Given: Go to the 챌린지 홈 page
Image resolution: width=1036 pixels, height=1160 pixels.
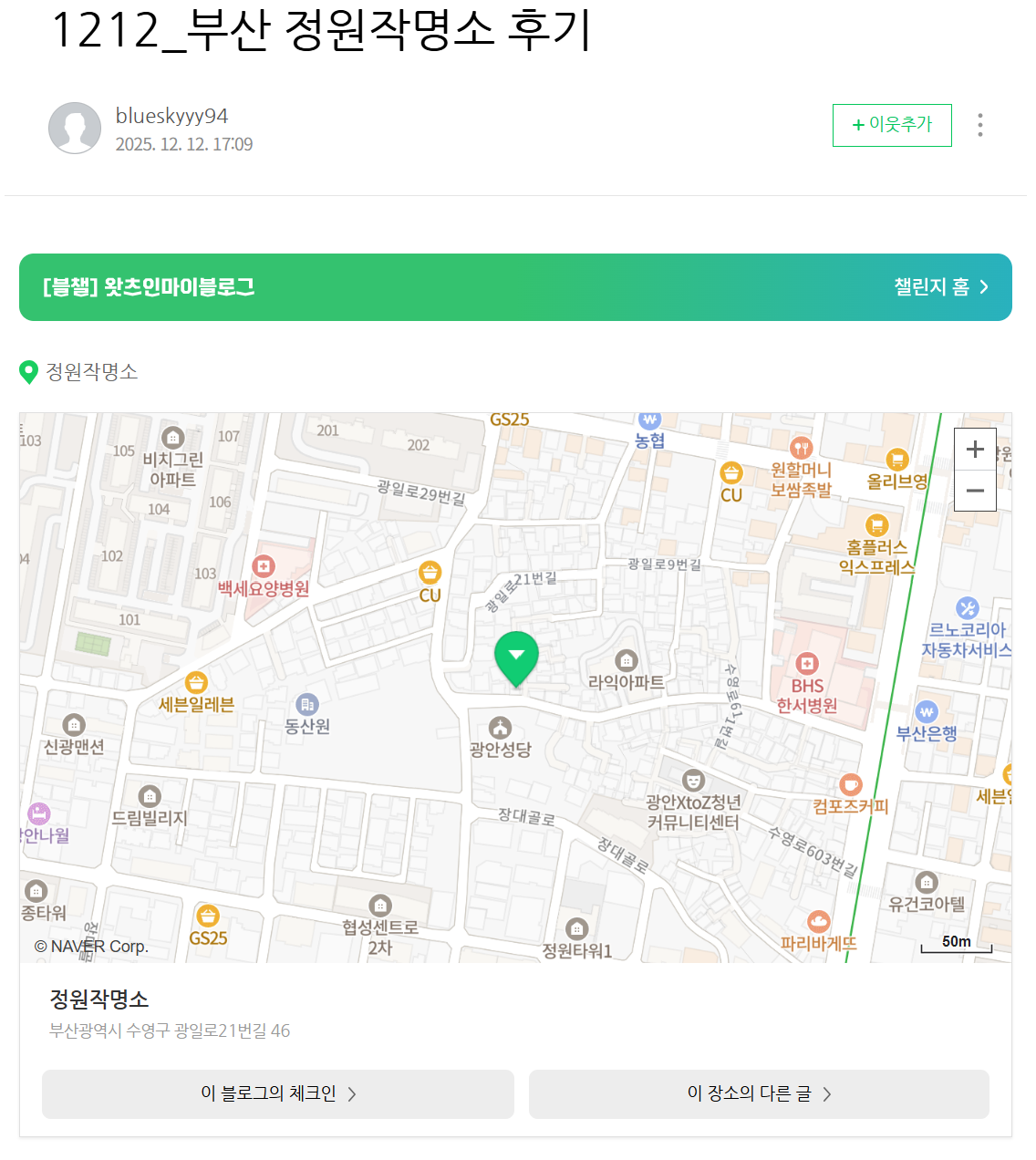Looking at the screenshot, I should (x=940, y=287).
